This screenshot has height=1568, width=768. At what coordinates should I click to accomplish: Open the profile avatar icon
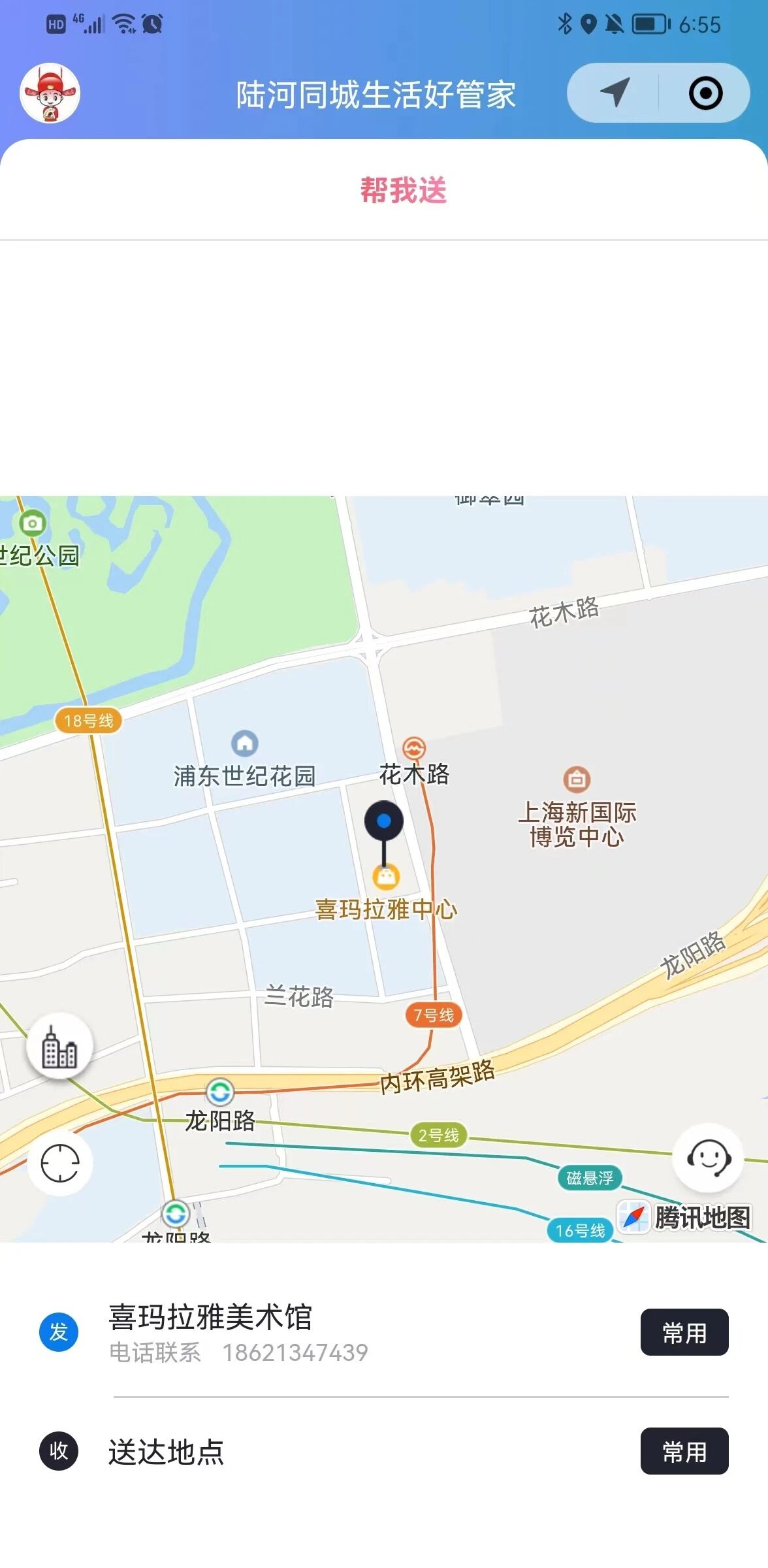pos(50,93)
